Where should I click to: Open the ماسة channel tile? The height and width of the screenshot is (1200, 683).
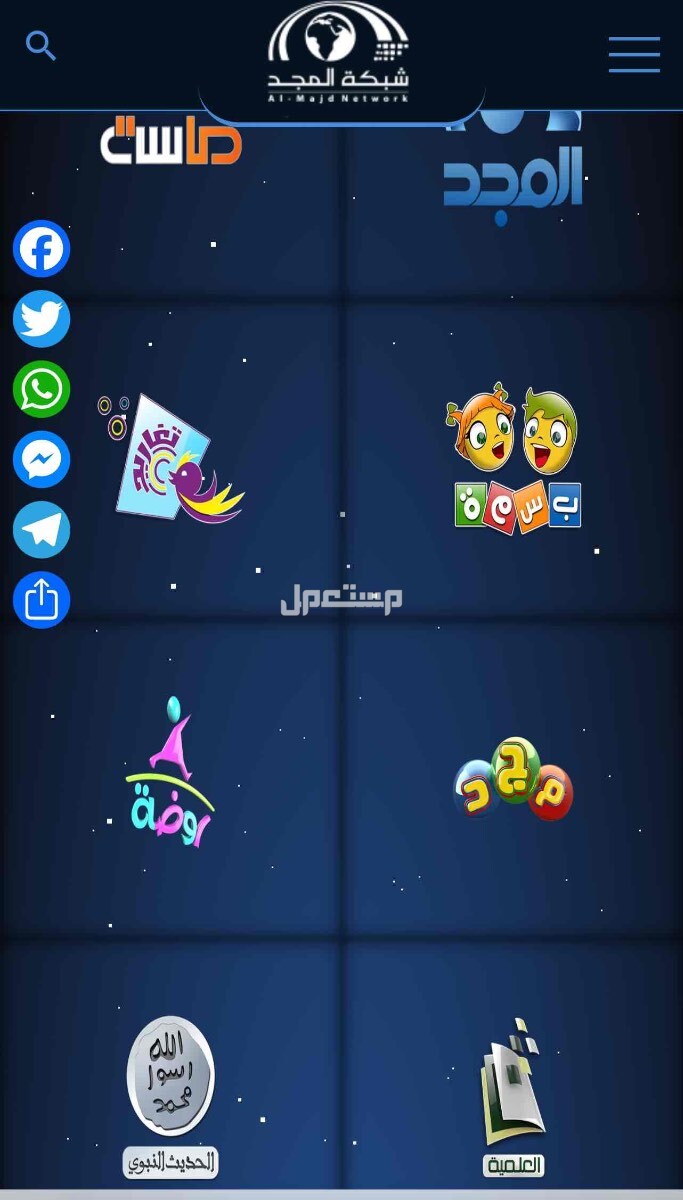pyautogui.click(x=171, y=142)
